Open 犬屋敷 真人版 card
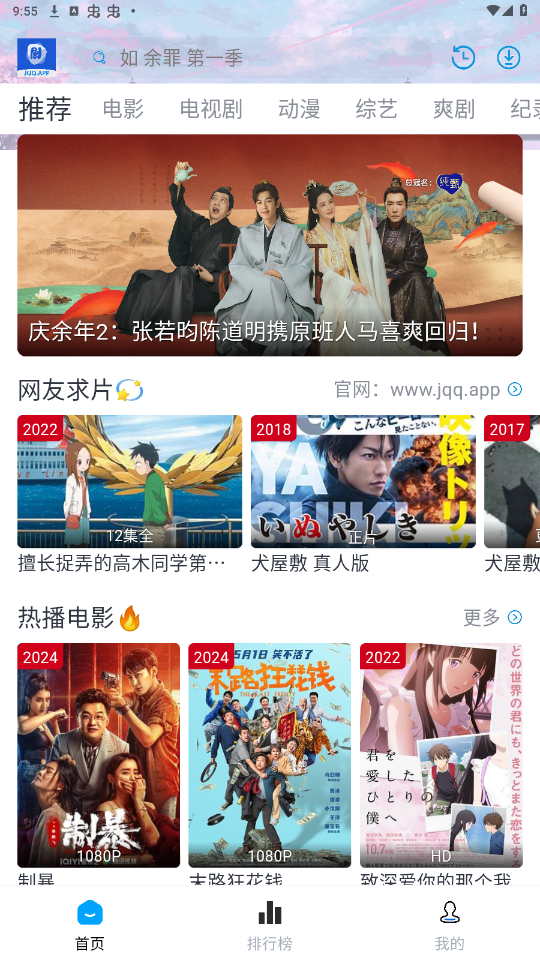Image resolution: width=540 pixels, height=960 pixels. point(363,495)
